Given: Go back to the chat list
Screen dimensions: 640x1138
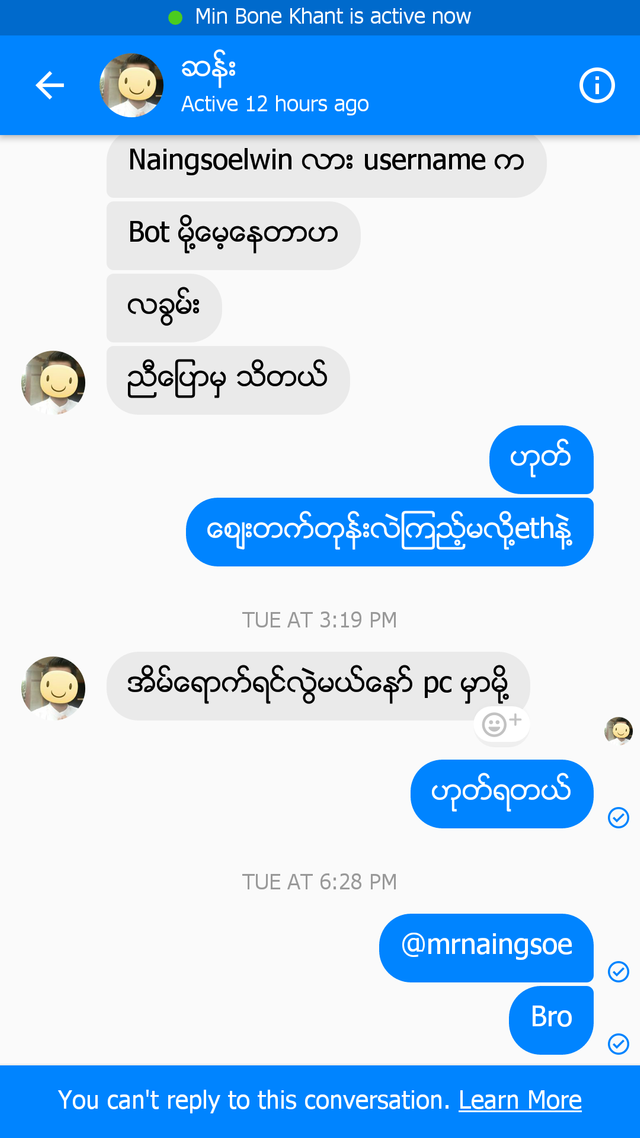Looking at the screenshot, I should point(49,86).
